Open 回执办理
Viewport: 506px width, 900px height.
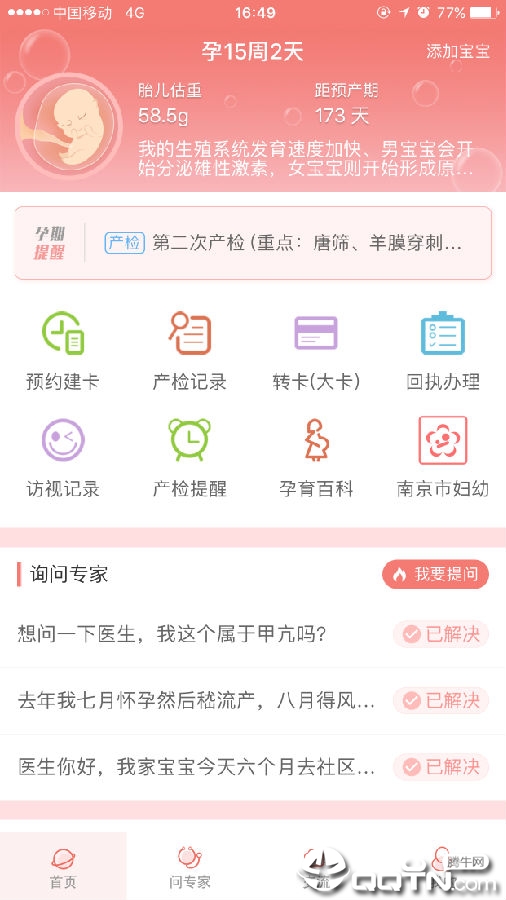[x=443, y=351]
